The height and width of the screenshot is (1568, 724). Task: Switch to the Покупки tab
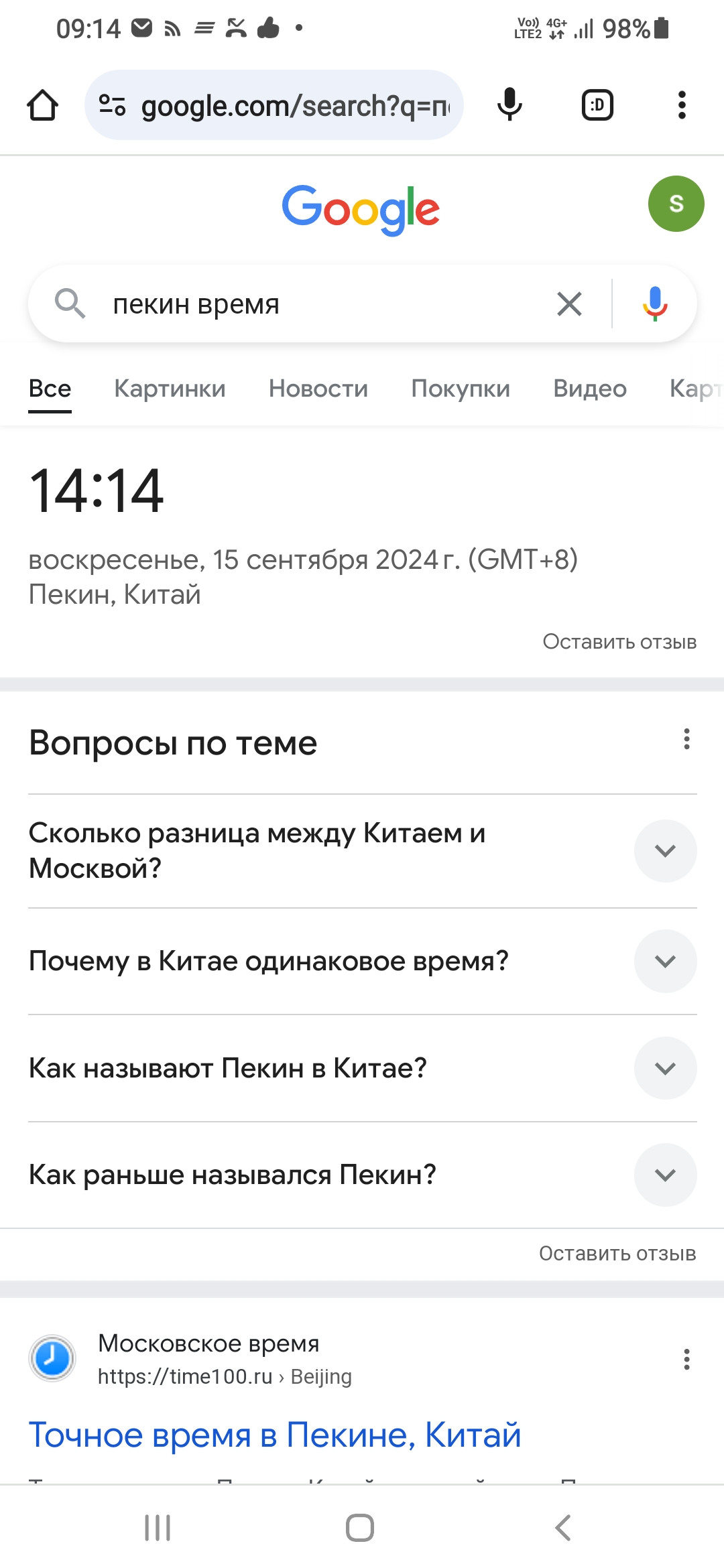pyautogui.click(x=461, y=389)
